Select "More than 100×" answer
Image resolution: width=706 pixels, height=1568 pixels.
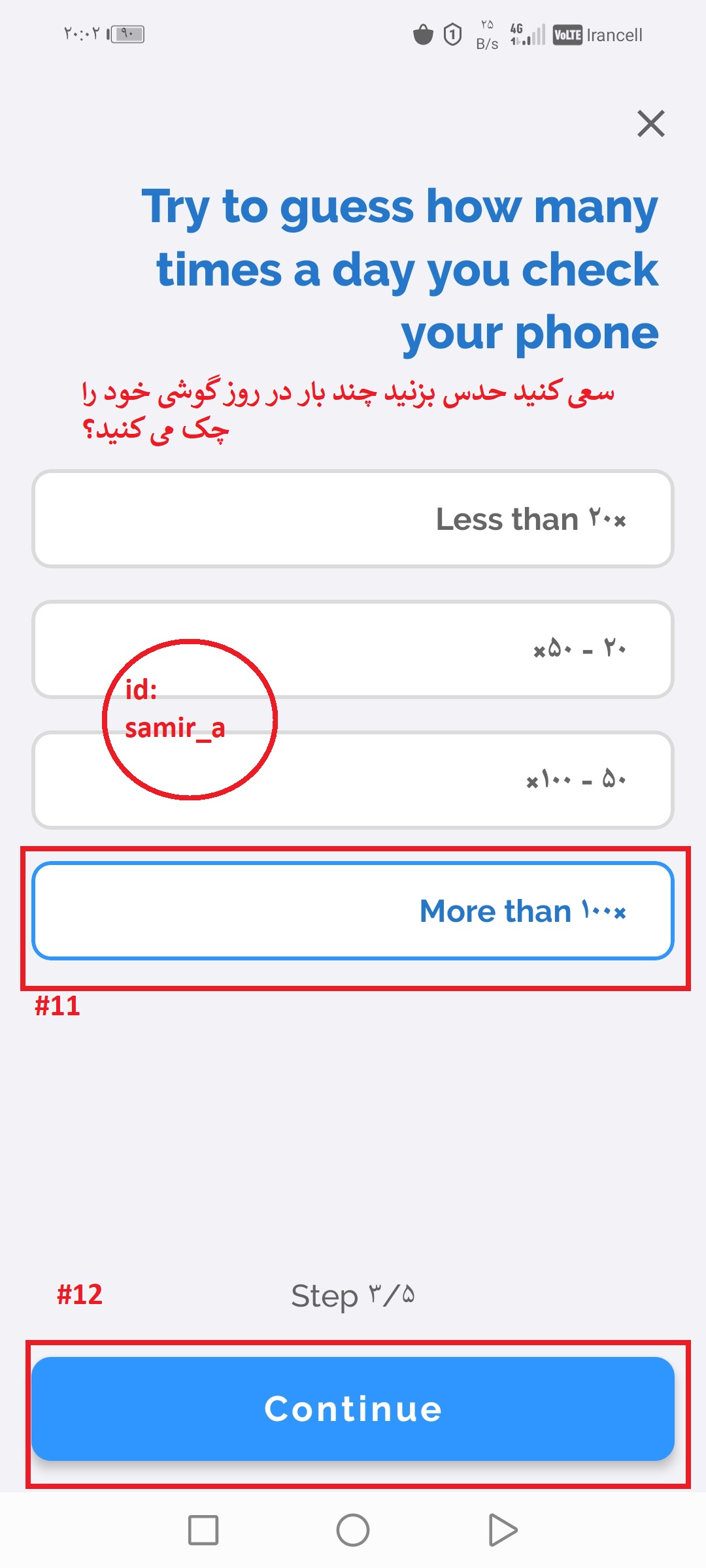click(353, 911)
